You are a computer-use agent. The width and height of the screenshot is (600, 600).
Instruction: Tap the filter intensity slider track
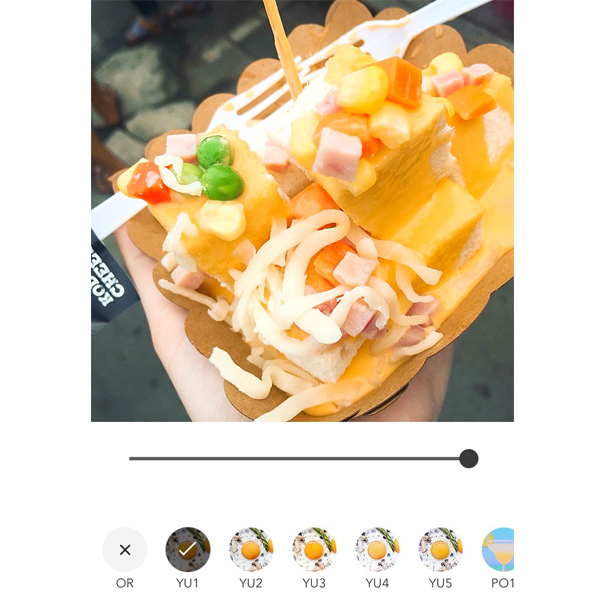(x=300, y=459)
